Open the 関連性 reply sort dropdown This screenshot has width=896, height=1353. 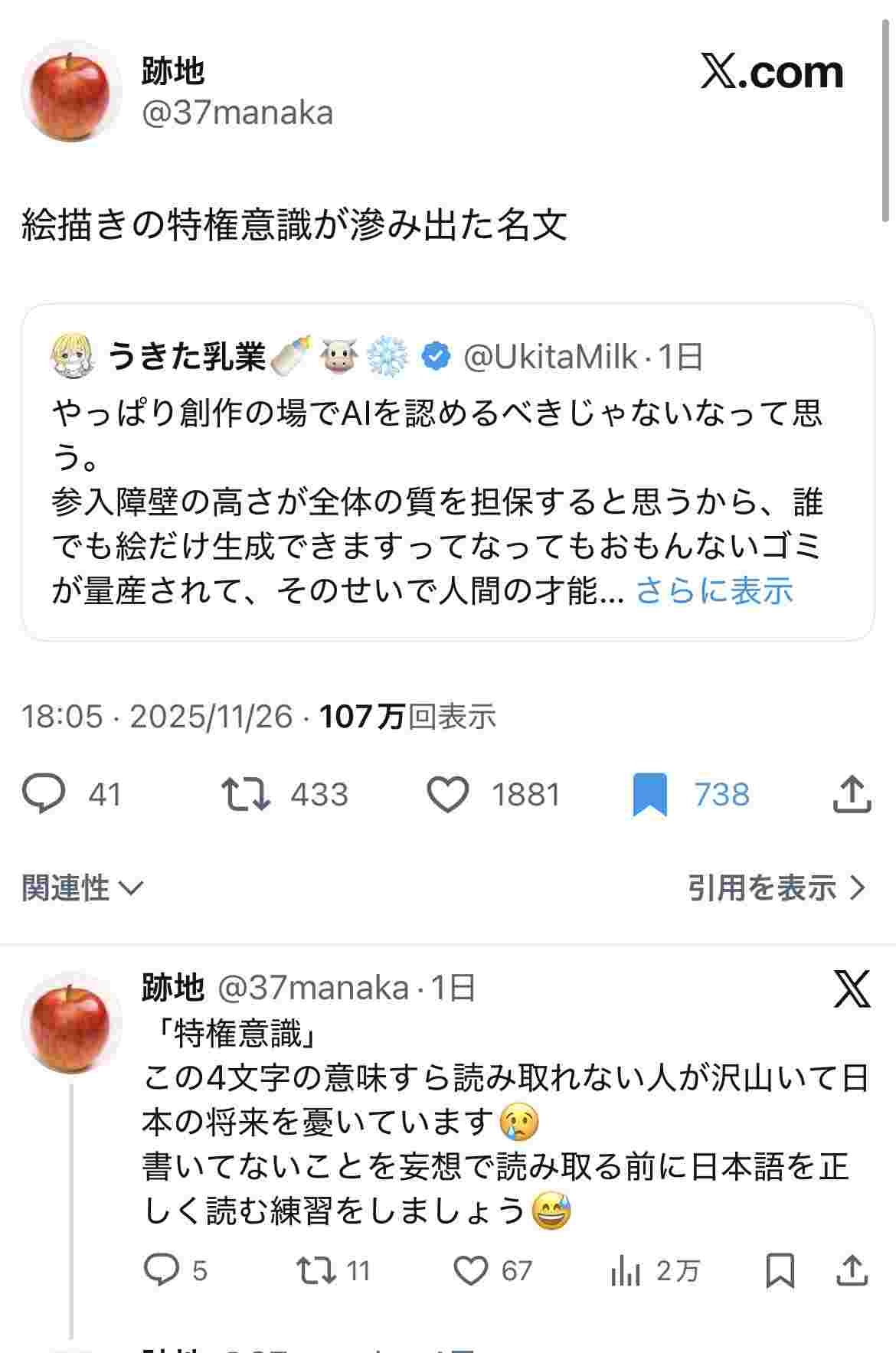click(83, 888)
